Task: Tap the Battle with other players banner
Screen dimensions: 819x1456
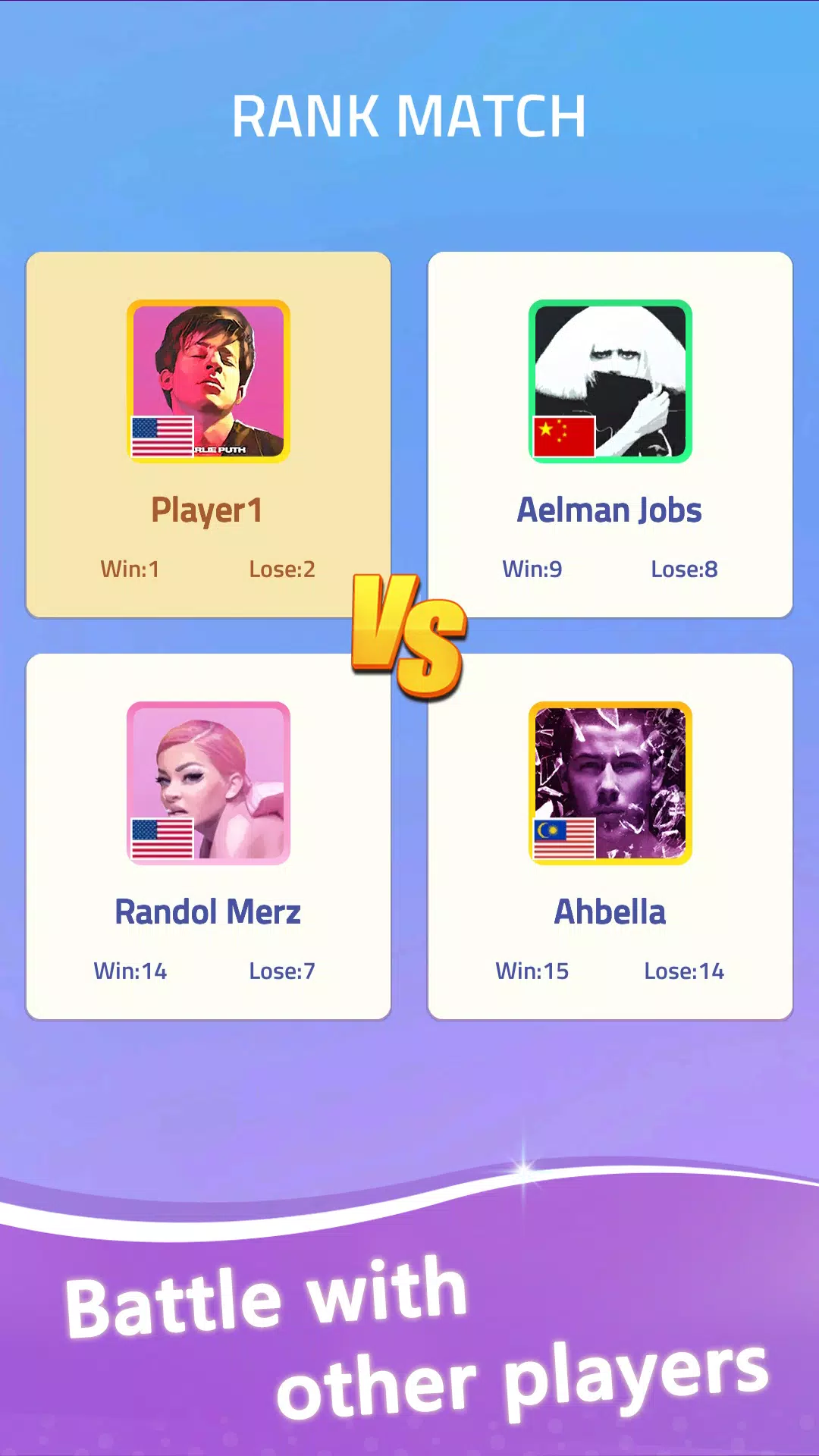Action: click(409, 1335)
